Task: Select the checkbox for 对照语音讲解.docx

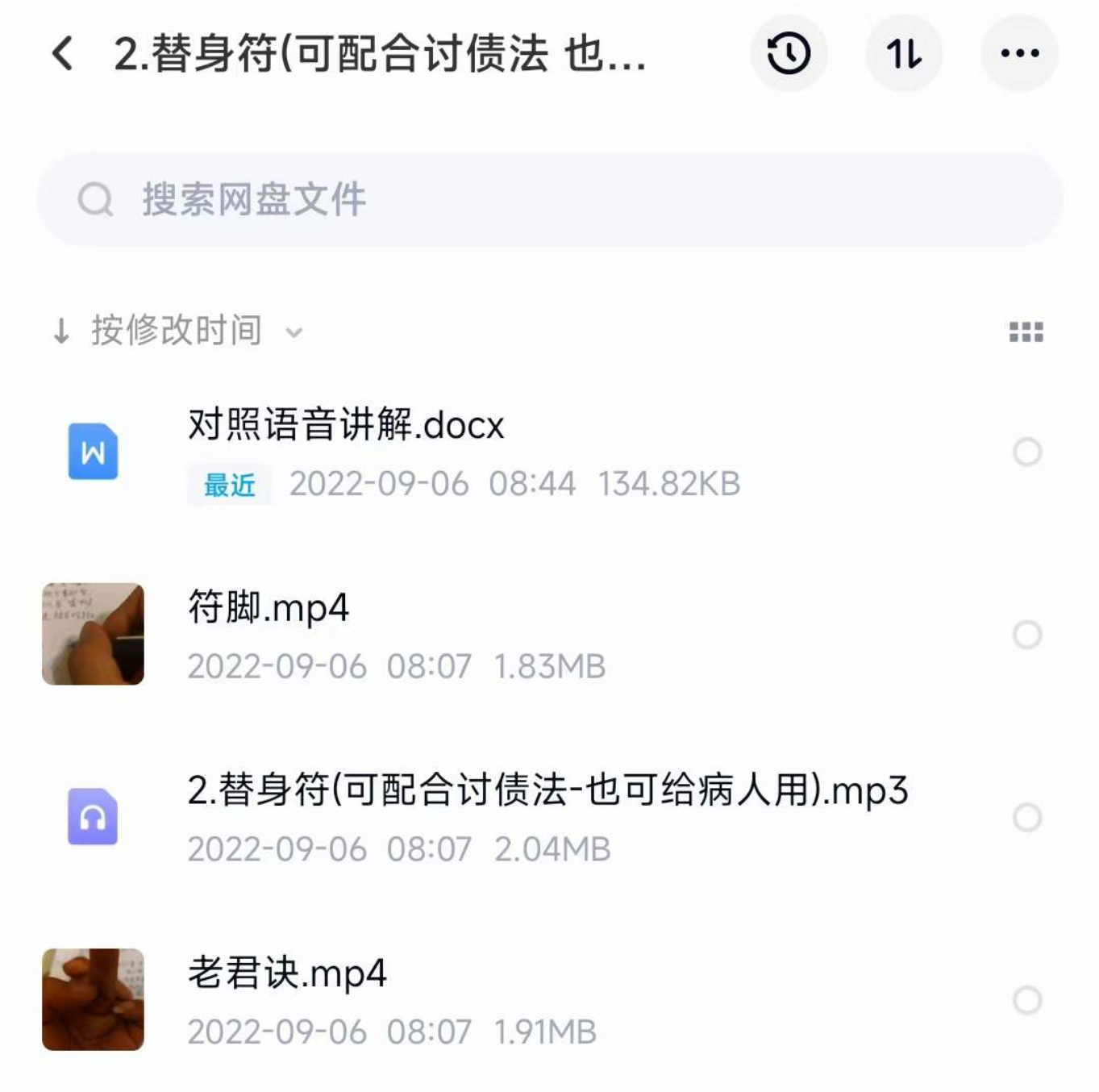Action: pos(1026,452)
